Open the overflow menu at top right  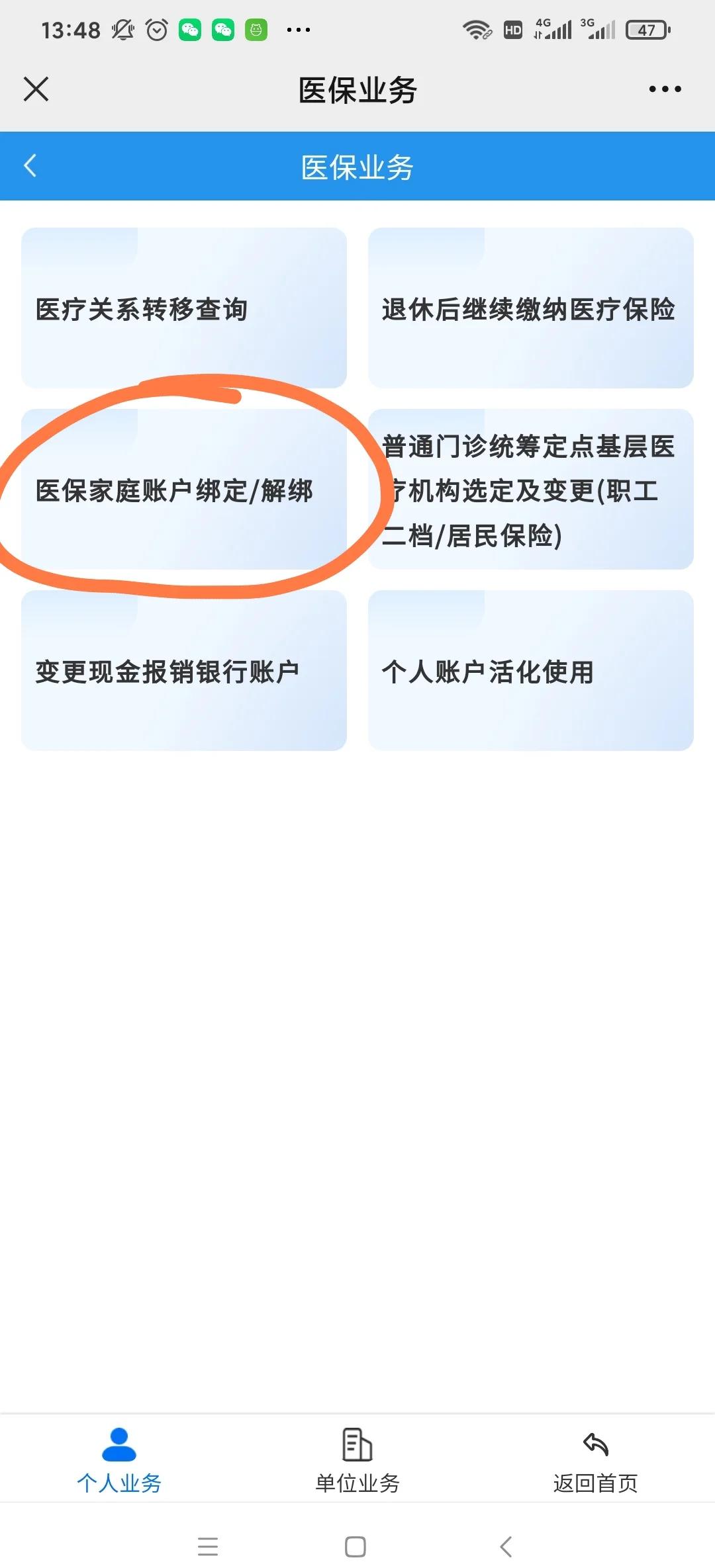(665, 89)
